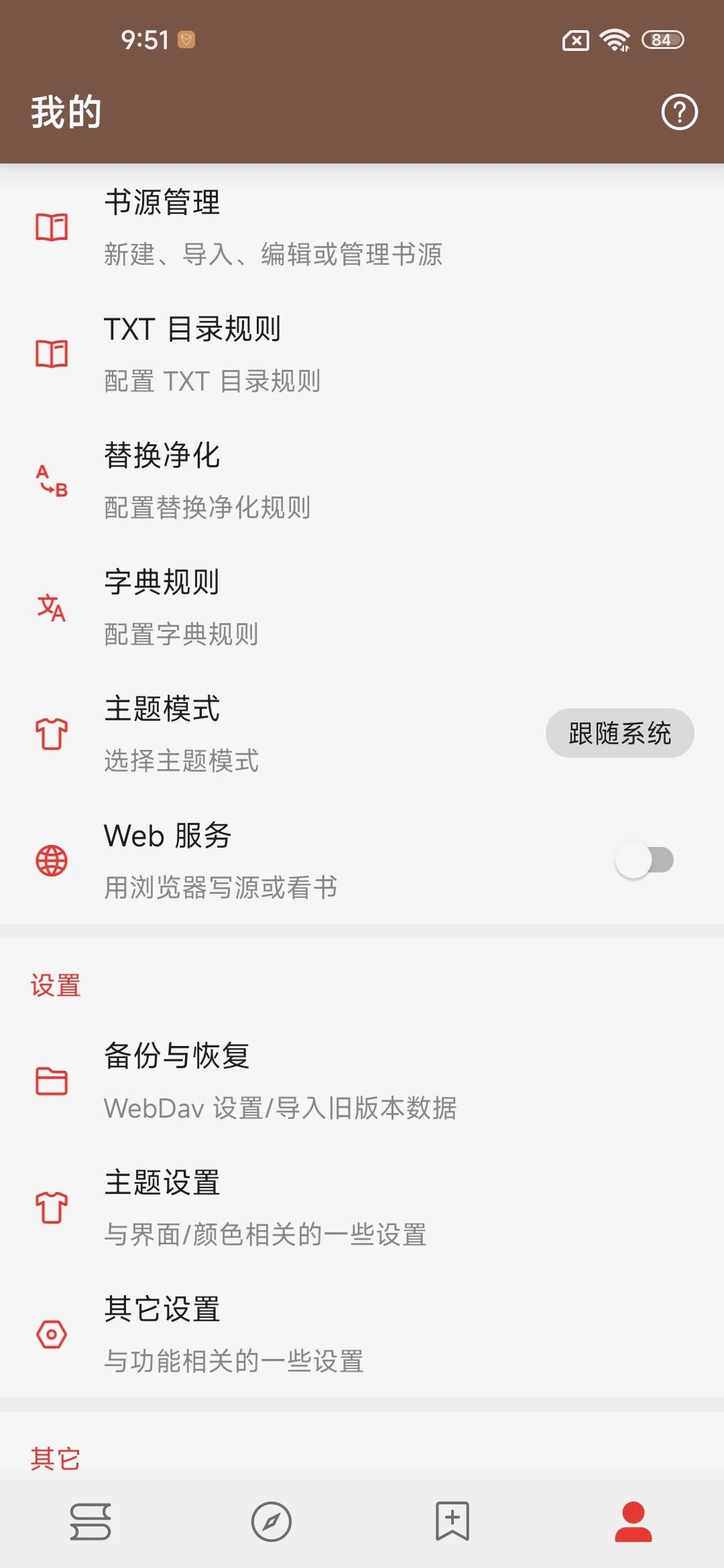
Task: Select the profile person tab
Action: point(633,1521)
